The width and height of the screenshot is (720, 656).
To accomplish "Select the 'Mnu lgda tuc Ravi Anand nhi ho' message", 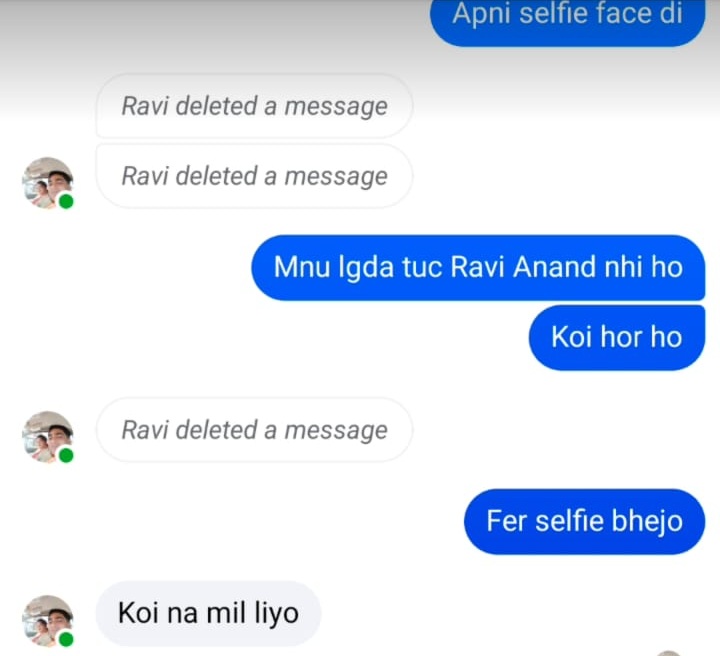I will point(478,268).
